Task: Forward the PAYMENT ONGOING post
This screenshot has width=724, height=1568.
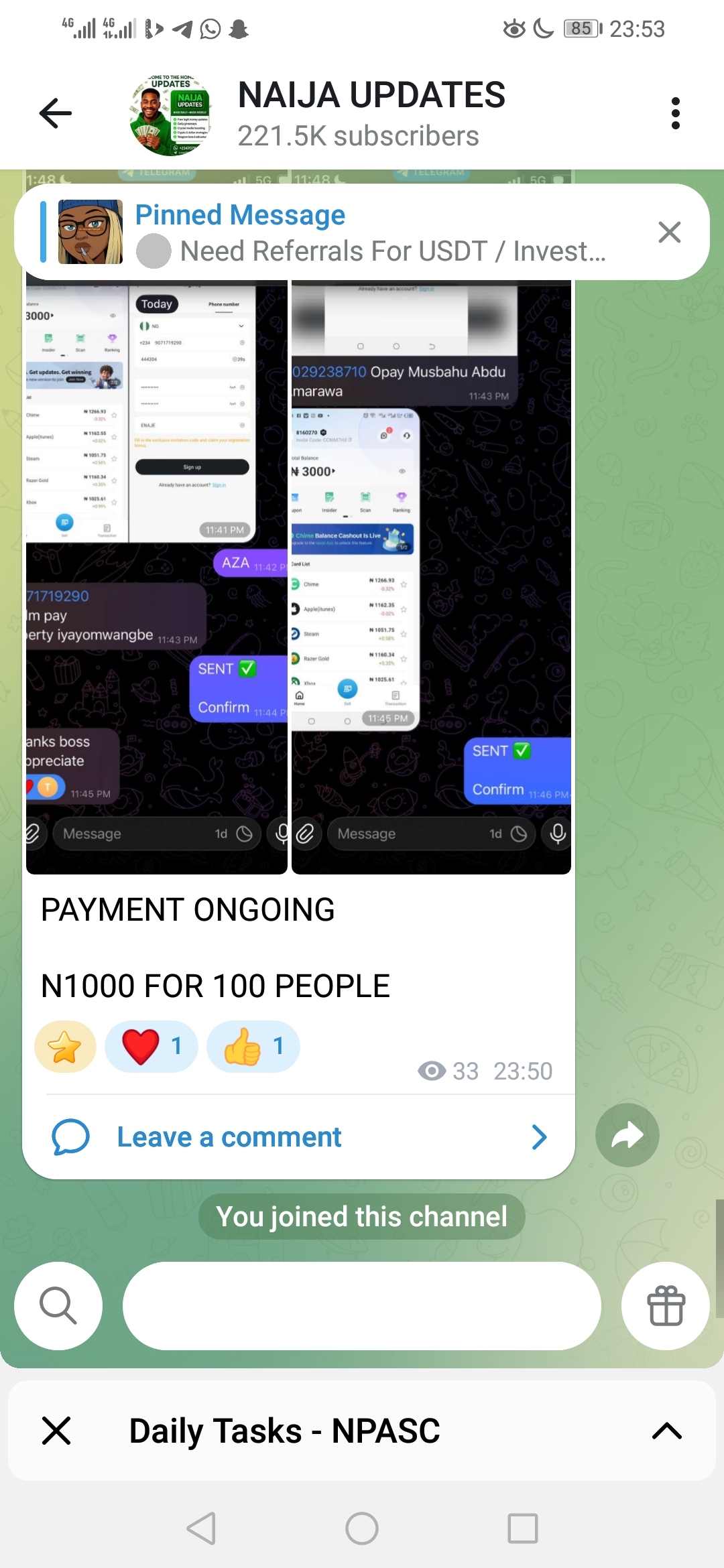Action: (x=627, y=1135)
